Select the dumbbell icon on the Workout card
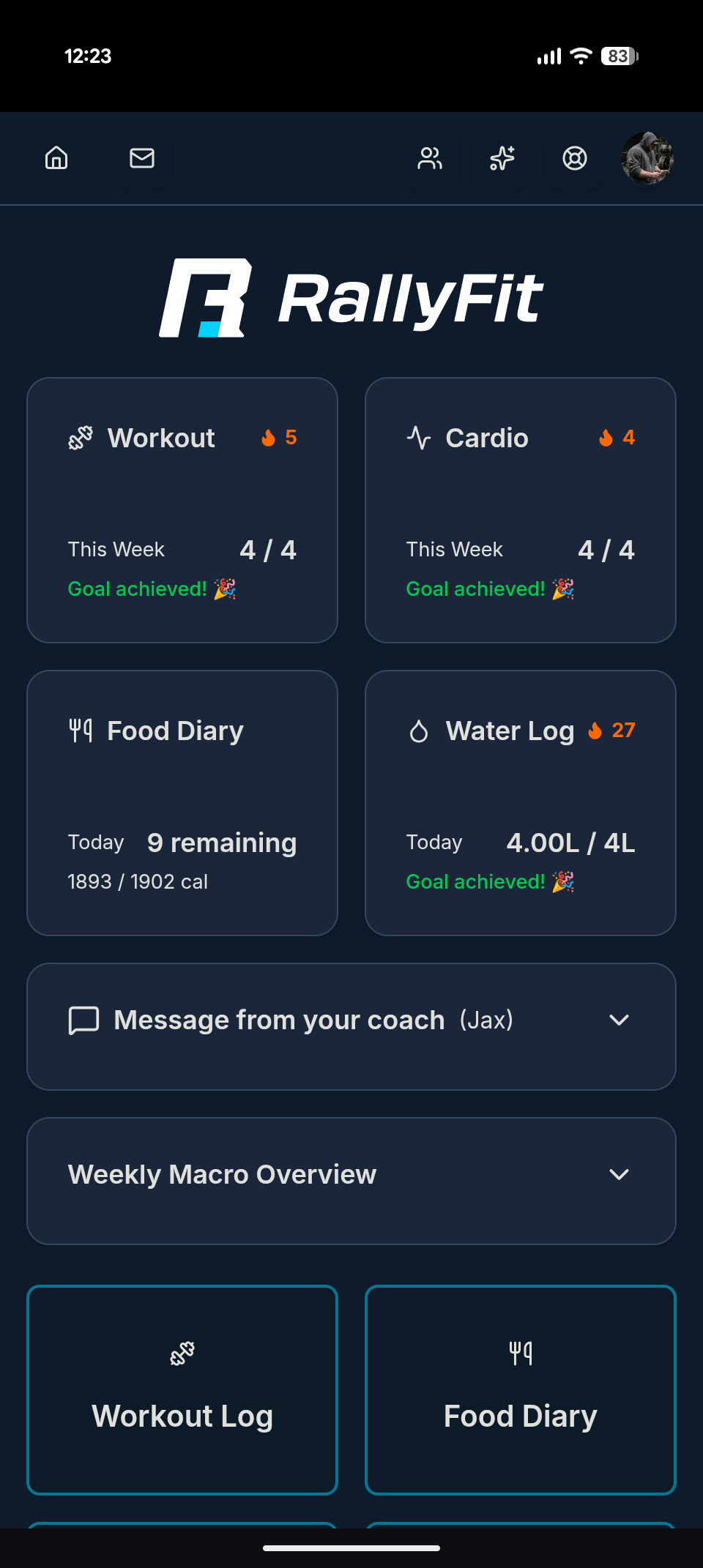Image resolution: width=703 pixels, height=1568 pixels. point(81,438)
